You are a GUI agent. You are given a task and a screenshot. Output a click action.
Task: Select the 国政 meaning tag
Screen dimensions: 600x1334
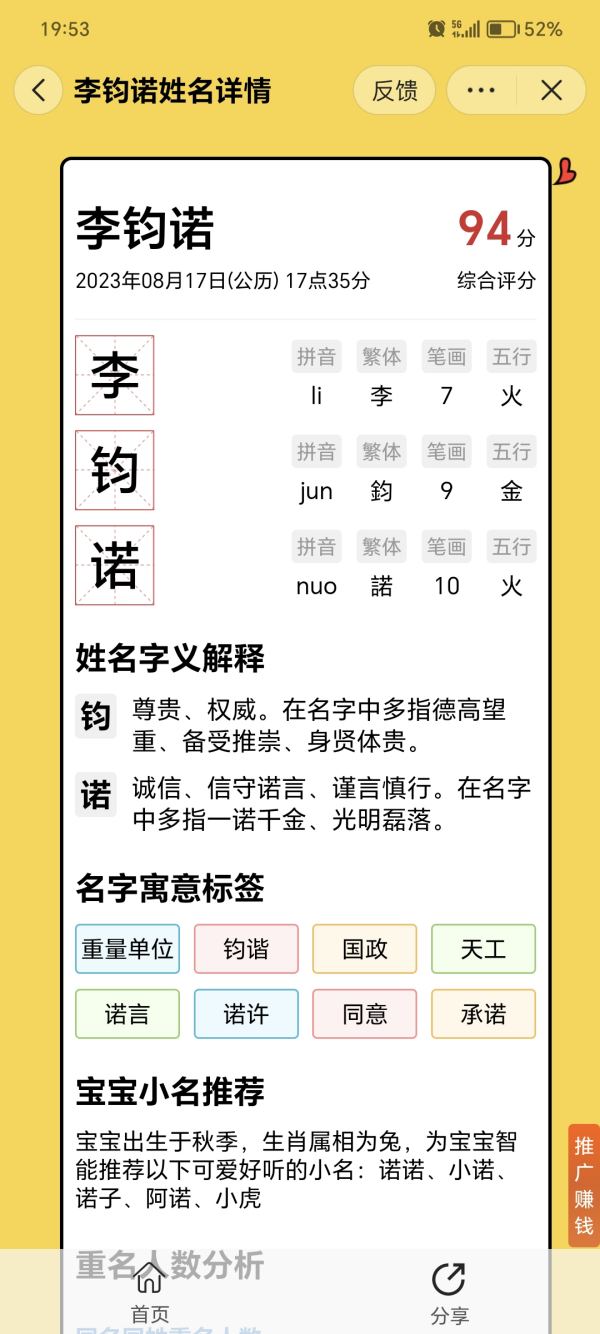[365, 949]
